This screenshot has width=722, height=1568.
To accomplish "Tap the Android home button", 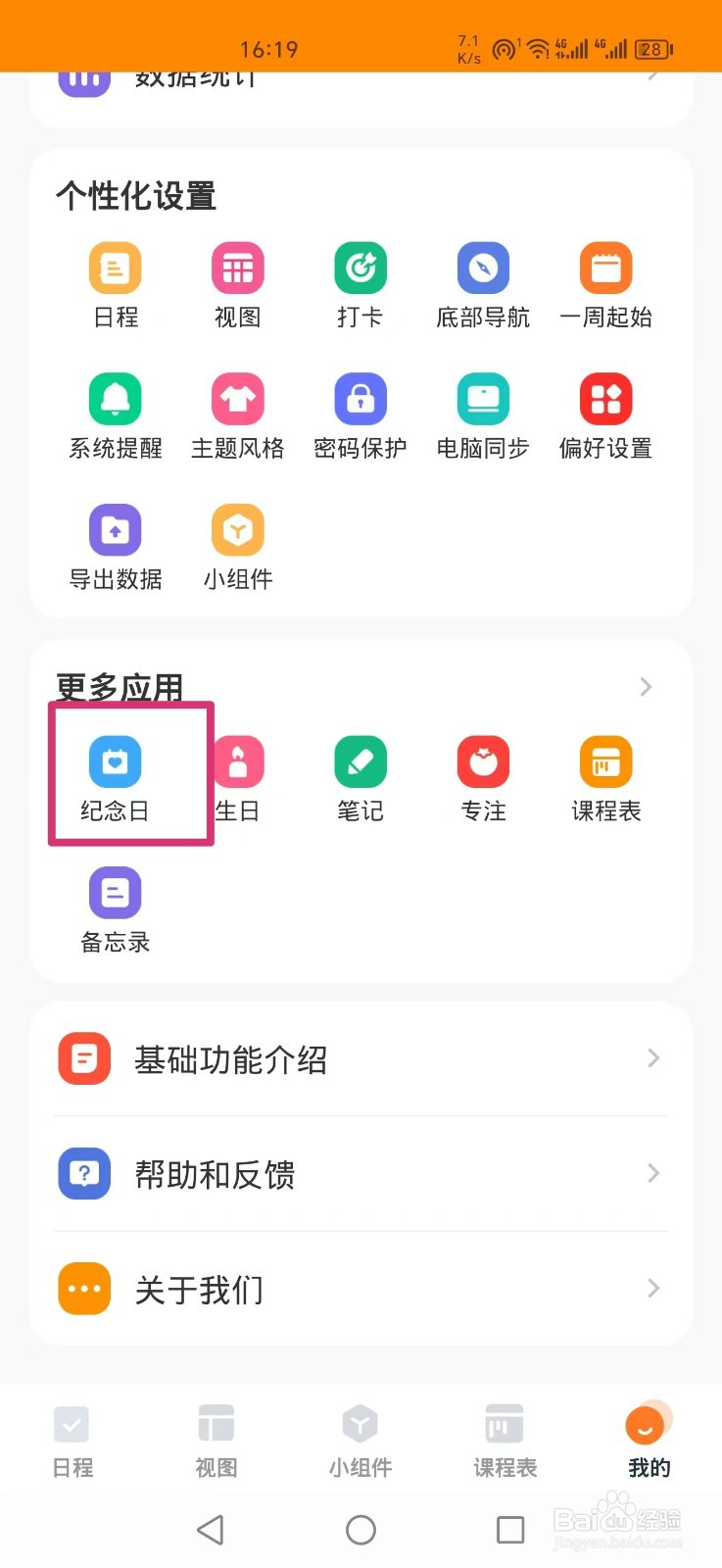I will coord(361,1529).
